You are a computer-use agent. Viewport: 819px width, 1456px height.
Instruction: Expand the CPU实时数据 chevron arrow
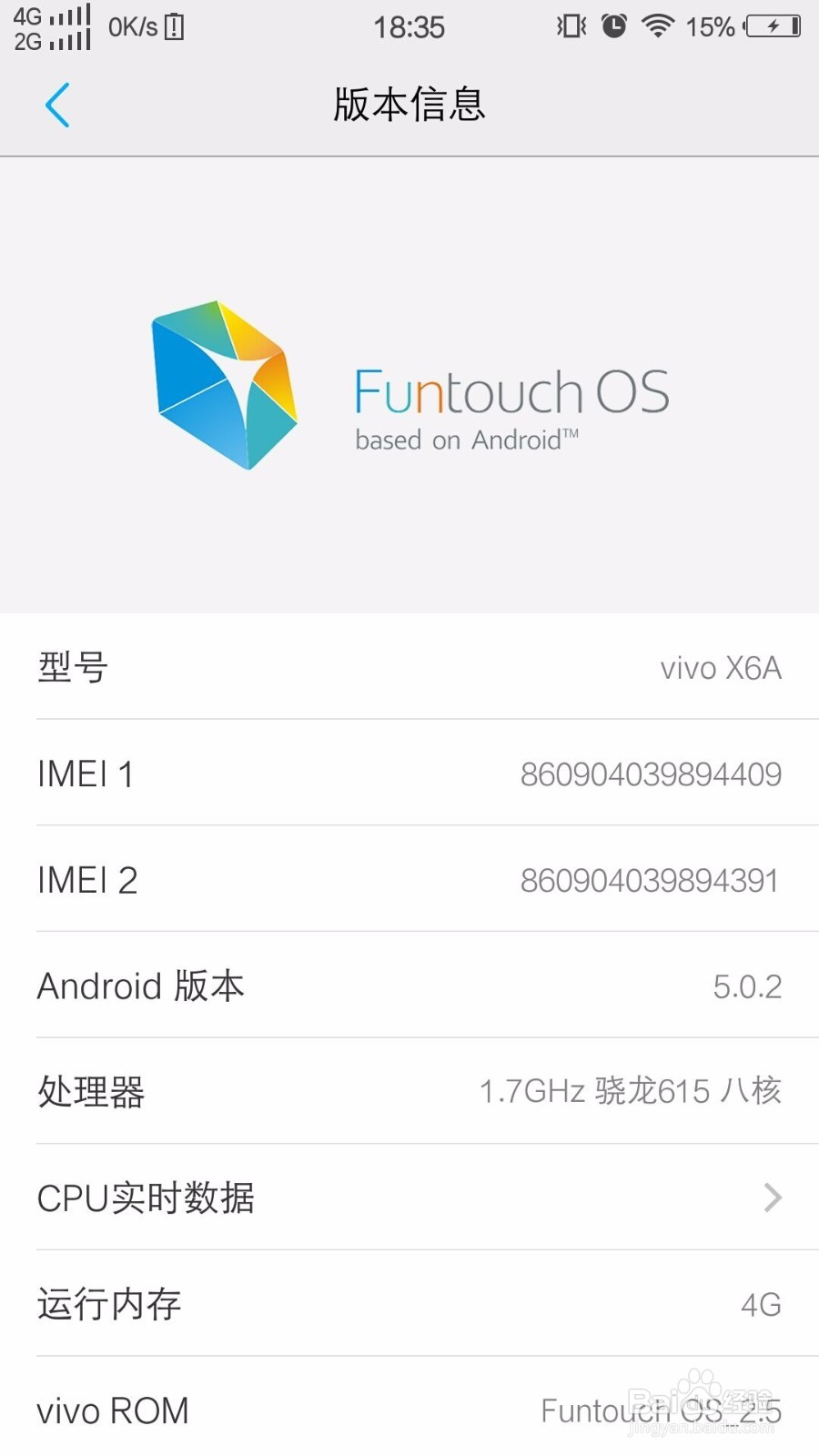771,1198
